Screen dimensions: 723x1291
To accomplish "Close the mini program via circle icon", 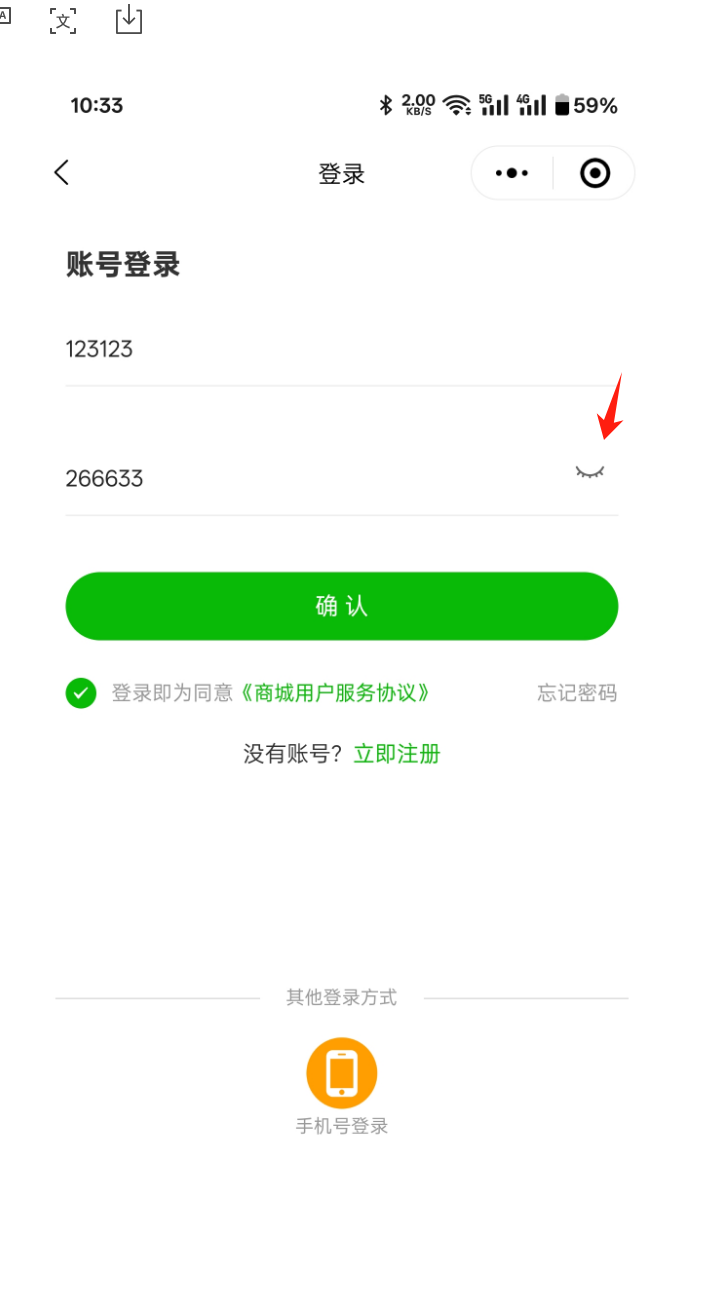I will [x=594, y=173].
